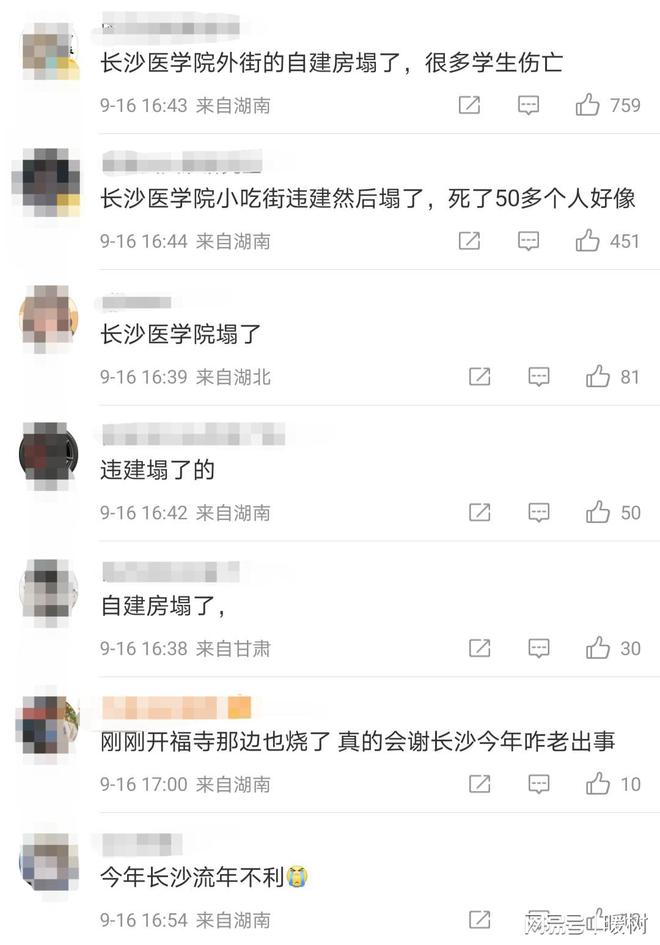
Task: Reply to the comment 违建塌了的
Action: click(x=538, y=513)
